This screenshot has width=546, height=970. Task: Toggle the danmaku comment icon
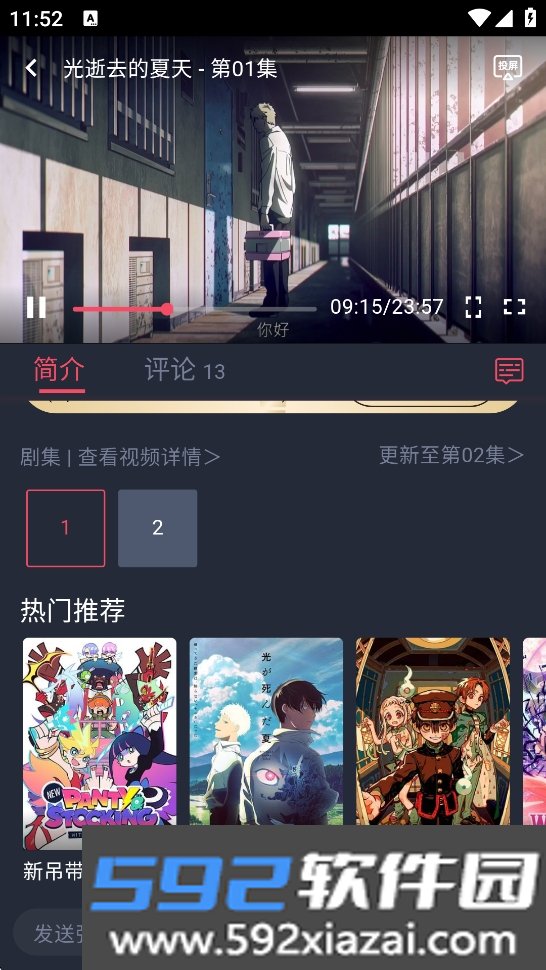click(x=510, y=371)
